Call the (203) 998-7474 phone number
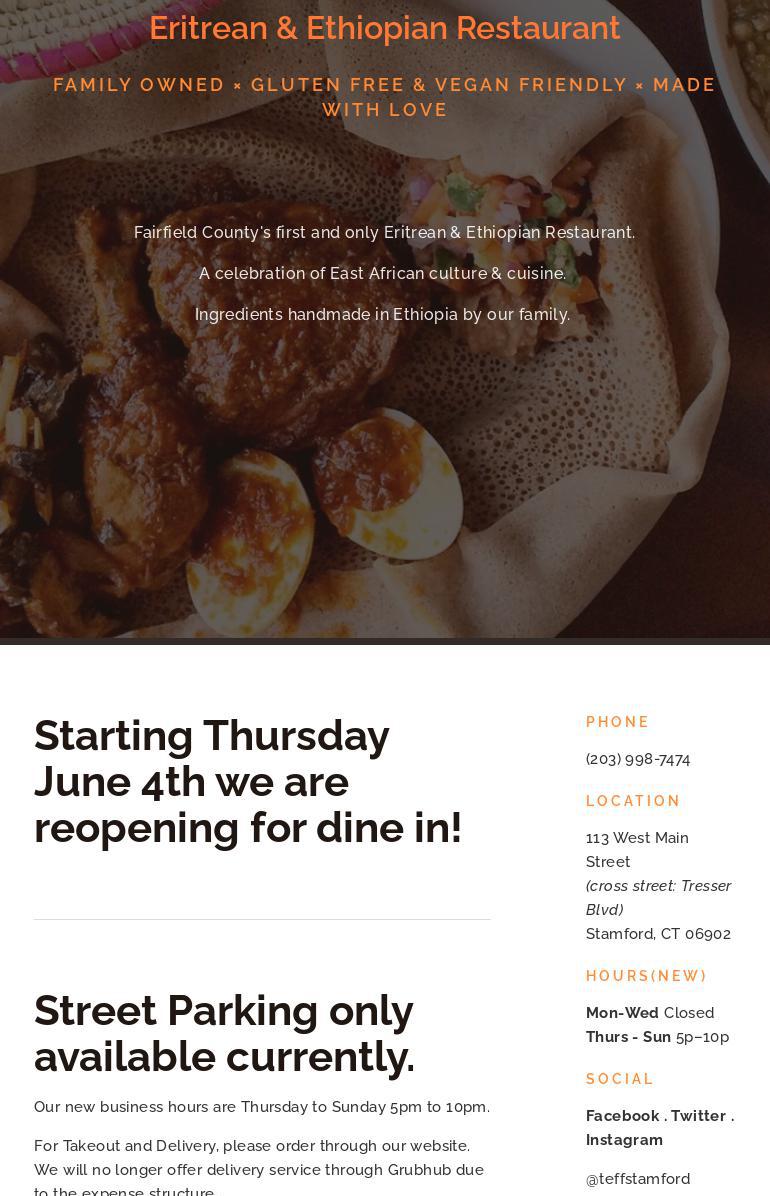Screen dimensions: 770x1196 click(638, 759)
